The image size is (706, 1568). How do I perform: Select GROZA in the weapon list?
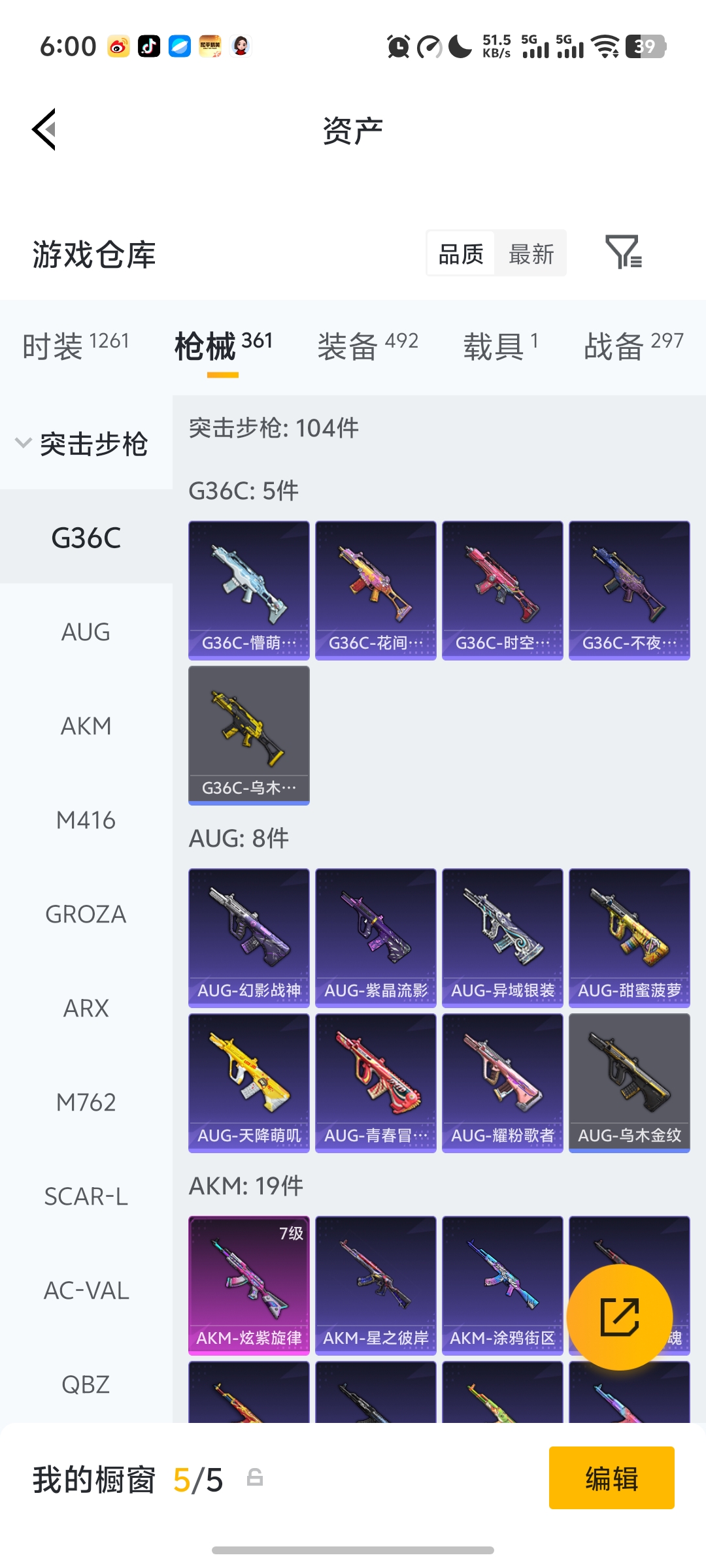click(86, 914)
